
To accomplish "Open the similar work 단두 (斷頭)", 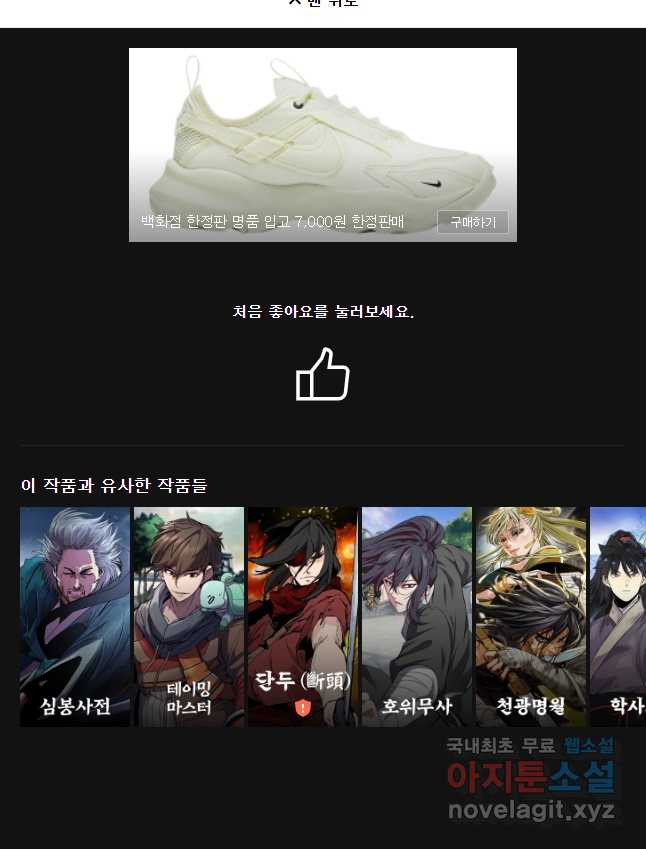I will tap(303, 616).
